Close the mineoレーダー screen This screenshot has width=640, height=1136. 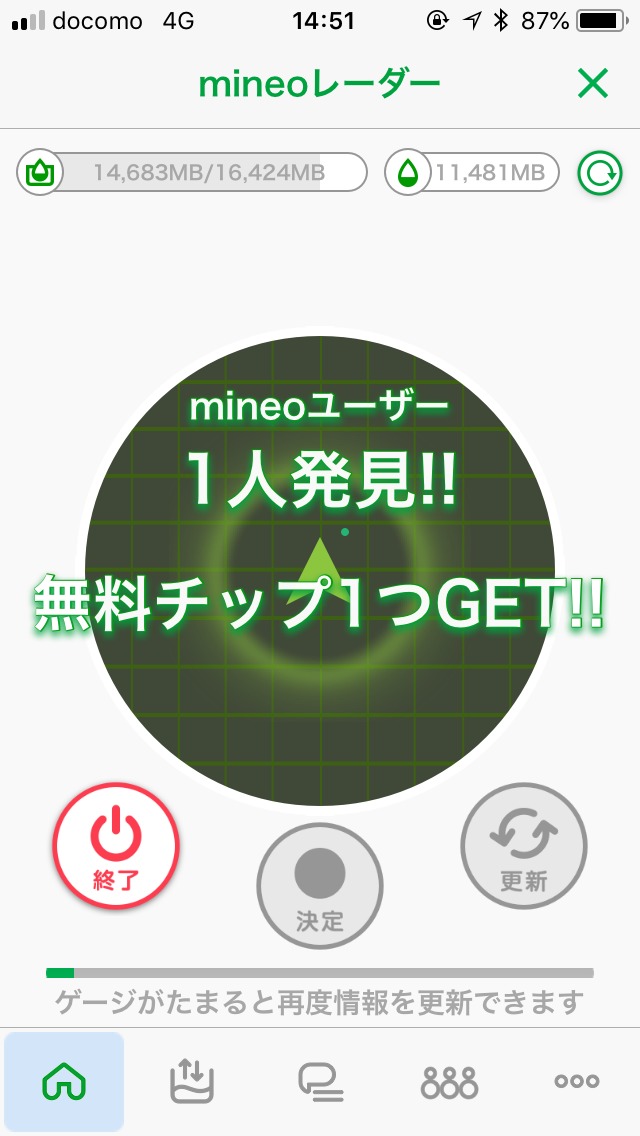click(592, 85)
